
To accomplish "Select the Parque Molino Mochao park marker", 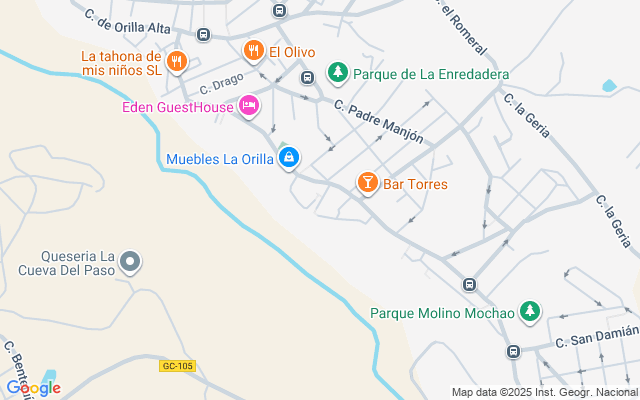I will pyautogui.click(x=530, y=312).
